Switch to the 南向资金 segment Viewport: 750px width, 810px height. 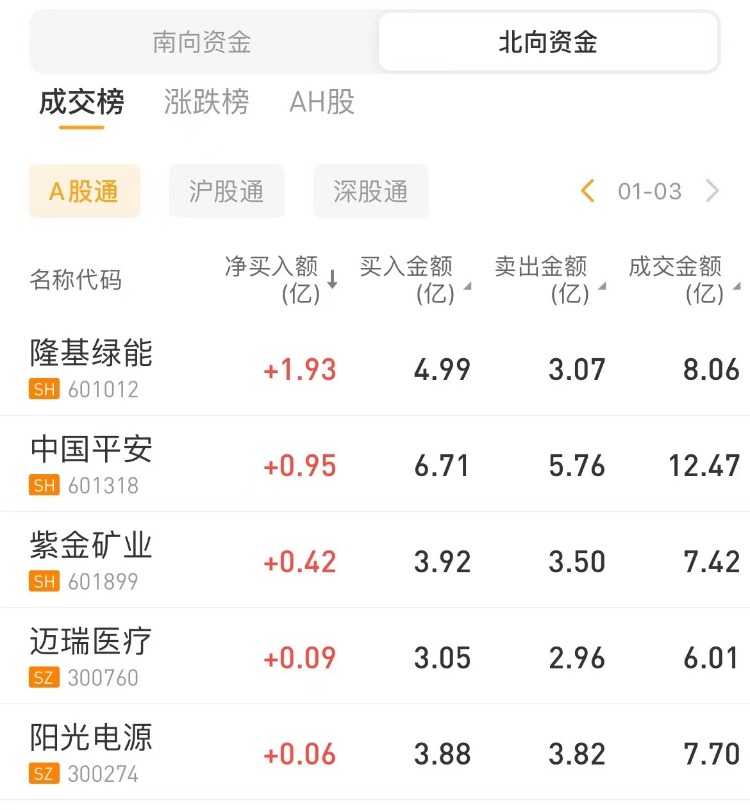click(x=202, y=42)
